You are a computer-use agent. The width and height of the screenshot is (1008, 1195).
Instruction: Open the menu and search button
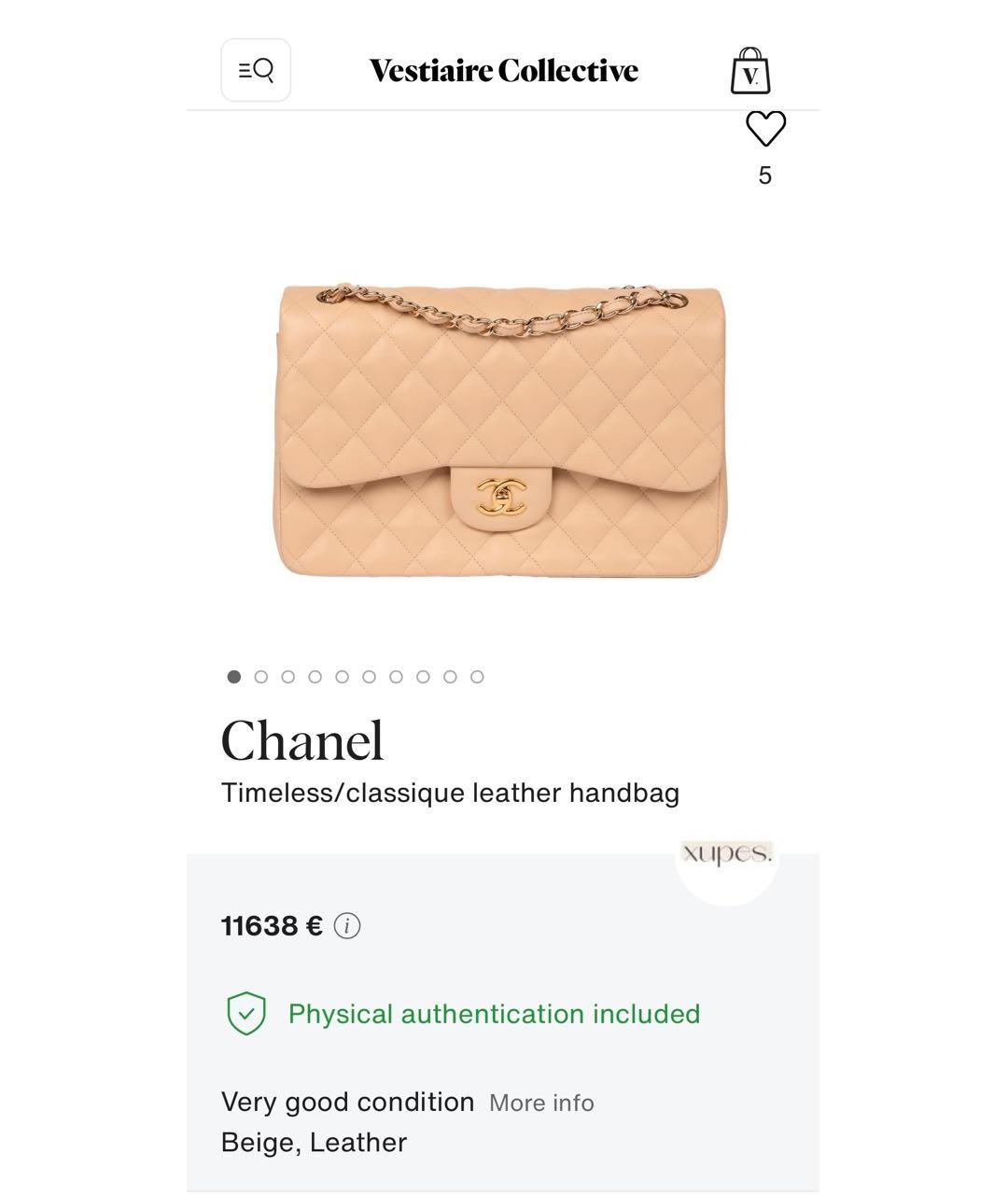256,70
